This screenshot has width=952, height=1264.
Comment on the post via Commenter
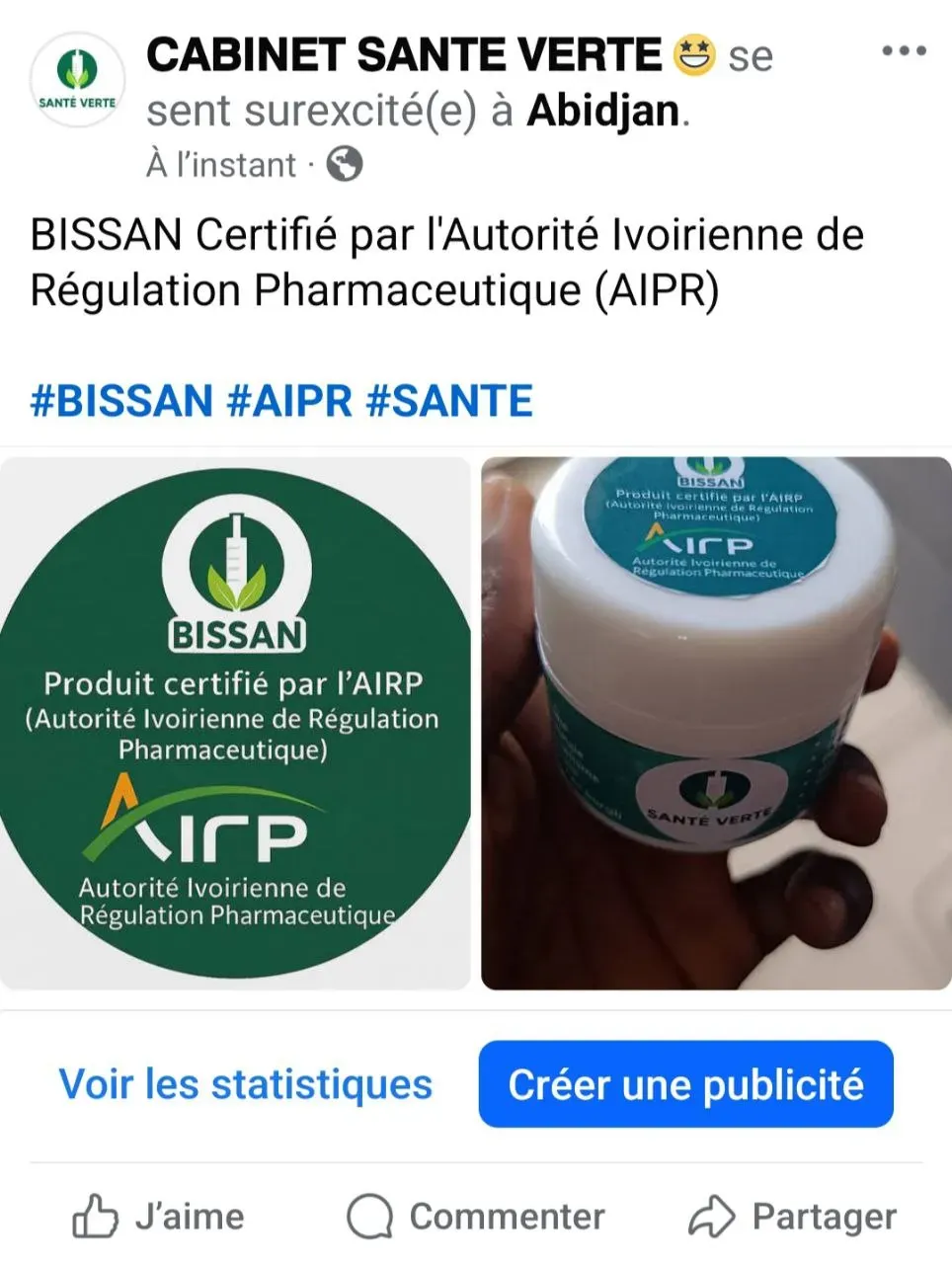coord(476,1217)
